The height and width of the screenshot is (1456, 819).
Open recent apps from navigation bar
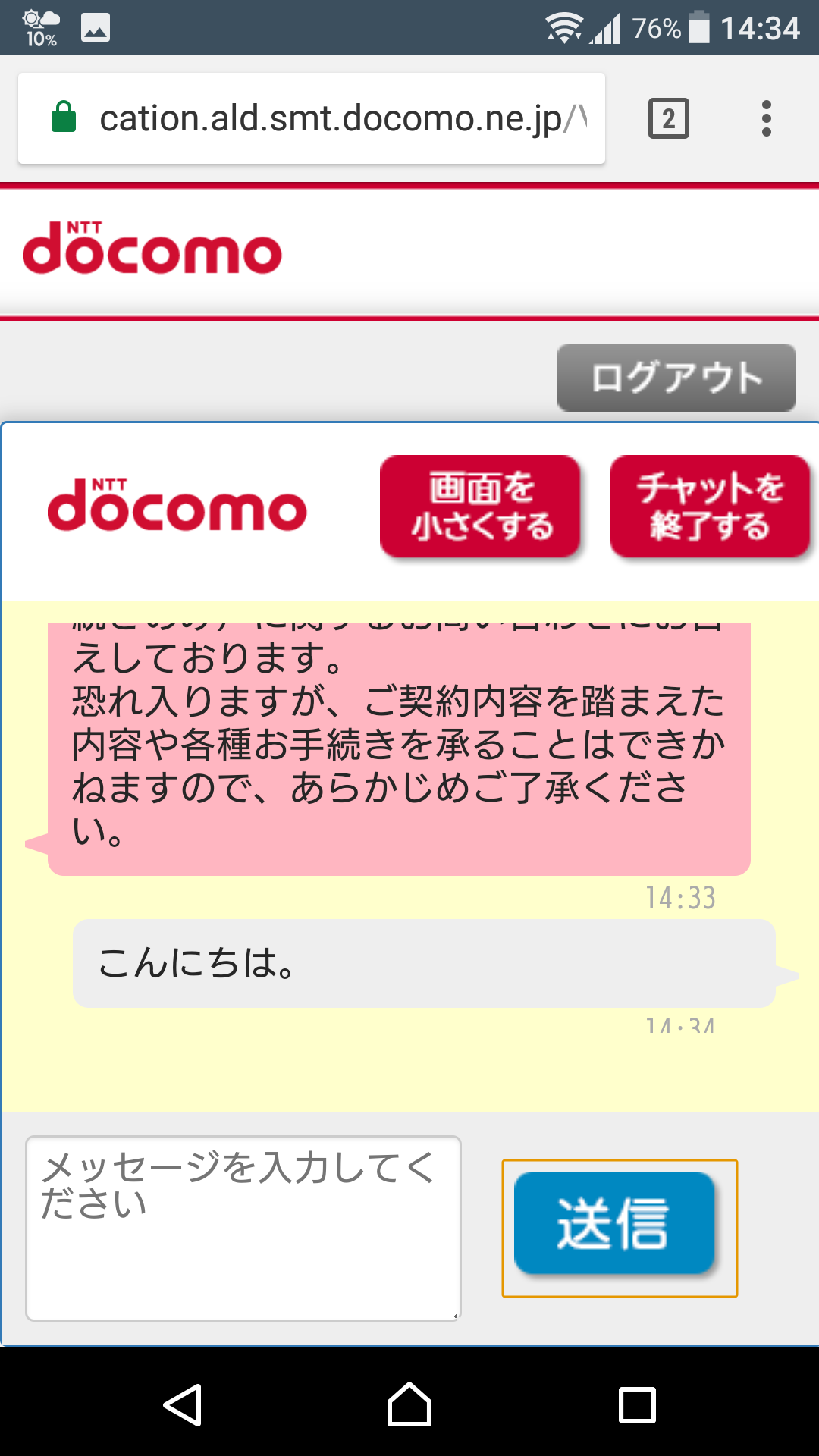coord(637,1404)
